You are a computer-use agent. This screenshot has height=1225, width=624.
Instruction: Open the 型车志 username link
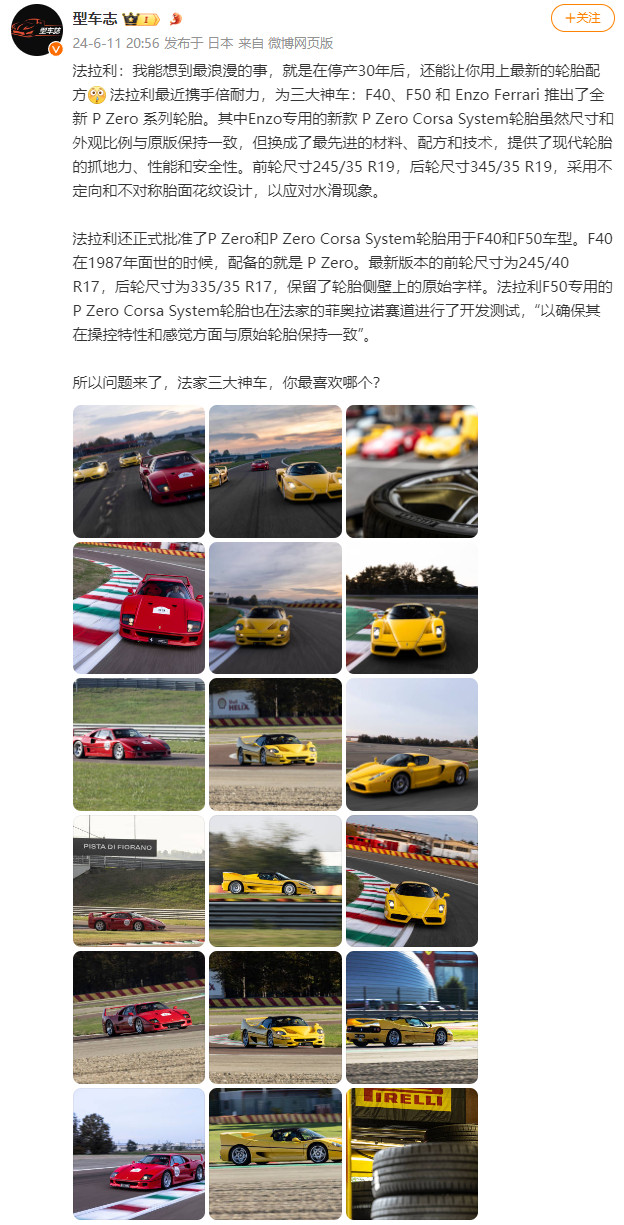point(94,18)
